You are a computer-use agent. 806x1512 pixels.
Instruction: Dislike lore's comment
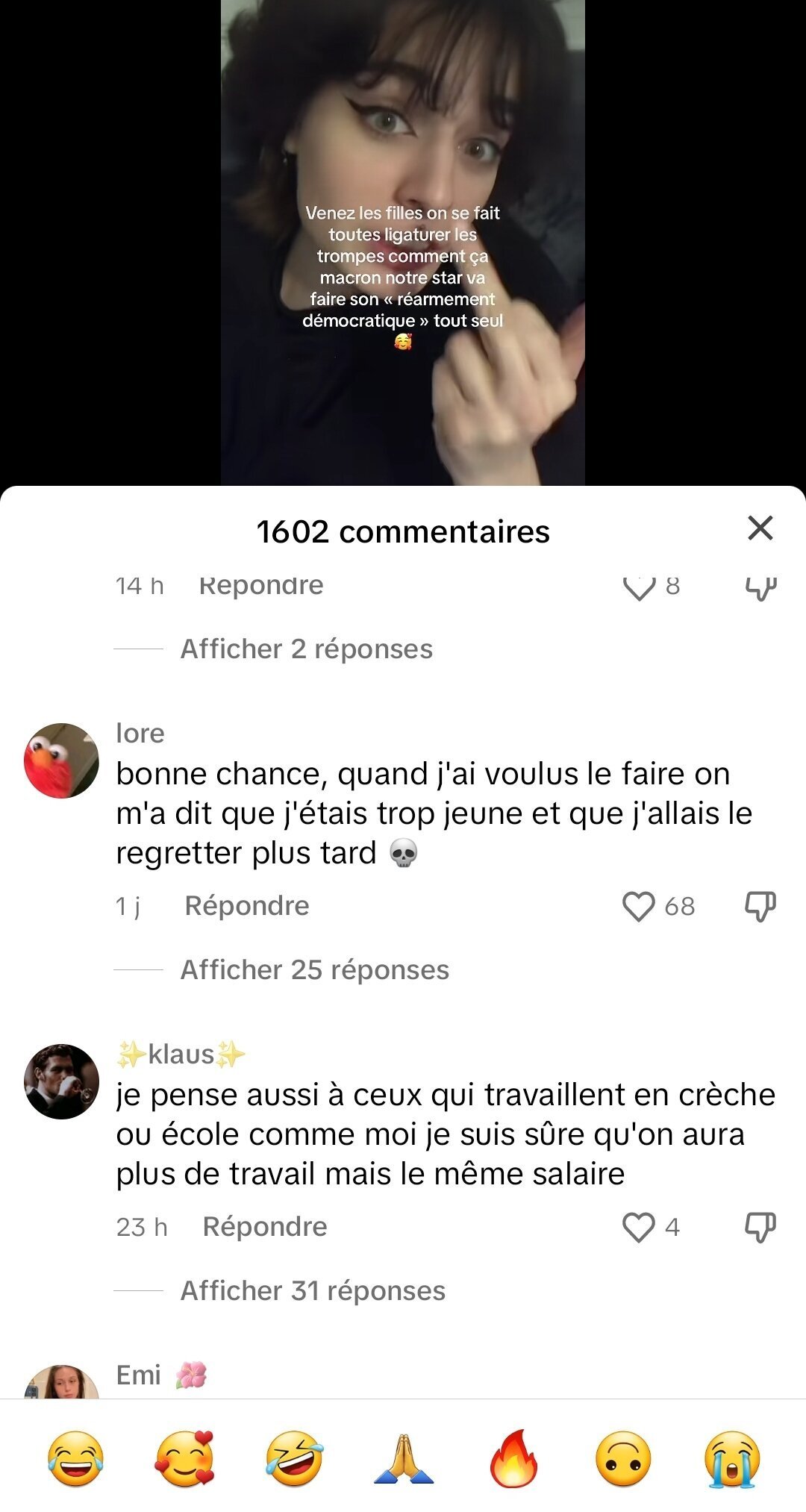[x=760, y=906]
